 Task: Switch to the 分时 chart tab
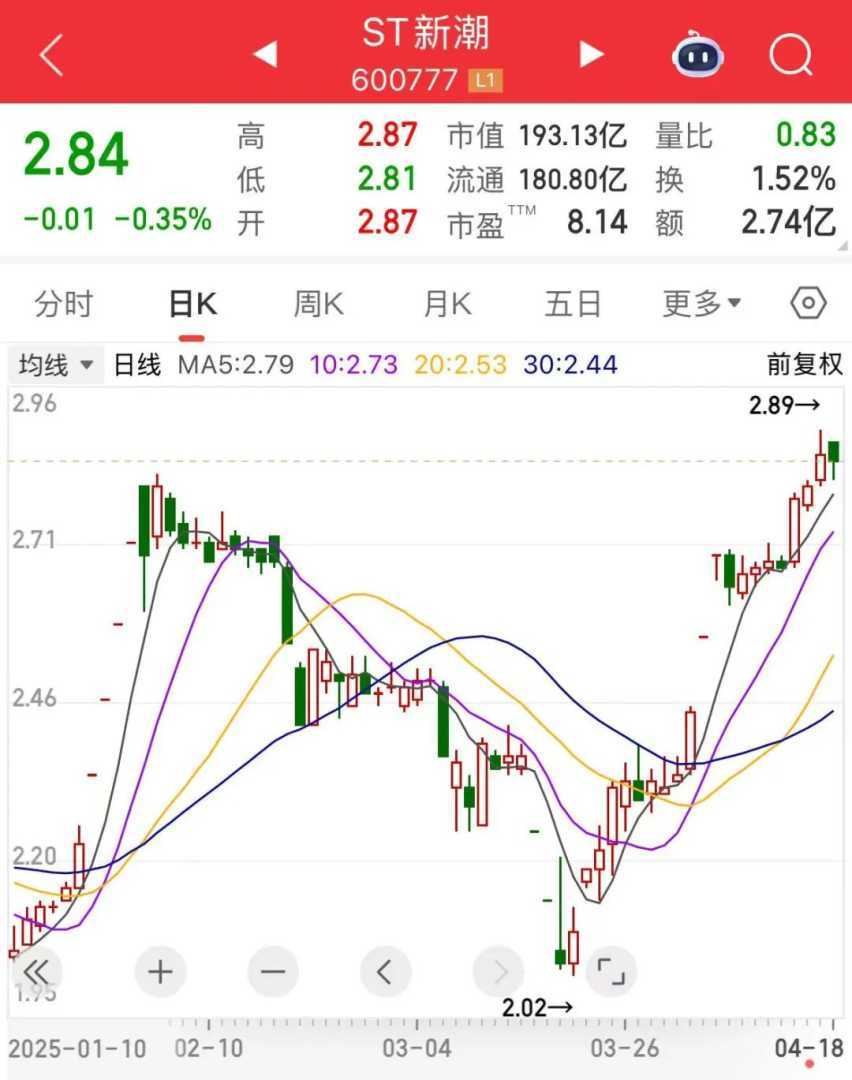[63, 303]
